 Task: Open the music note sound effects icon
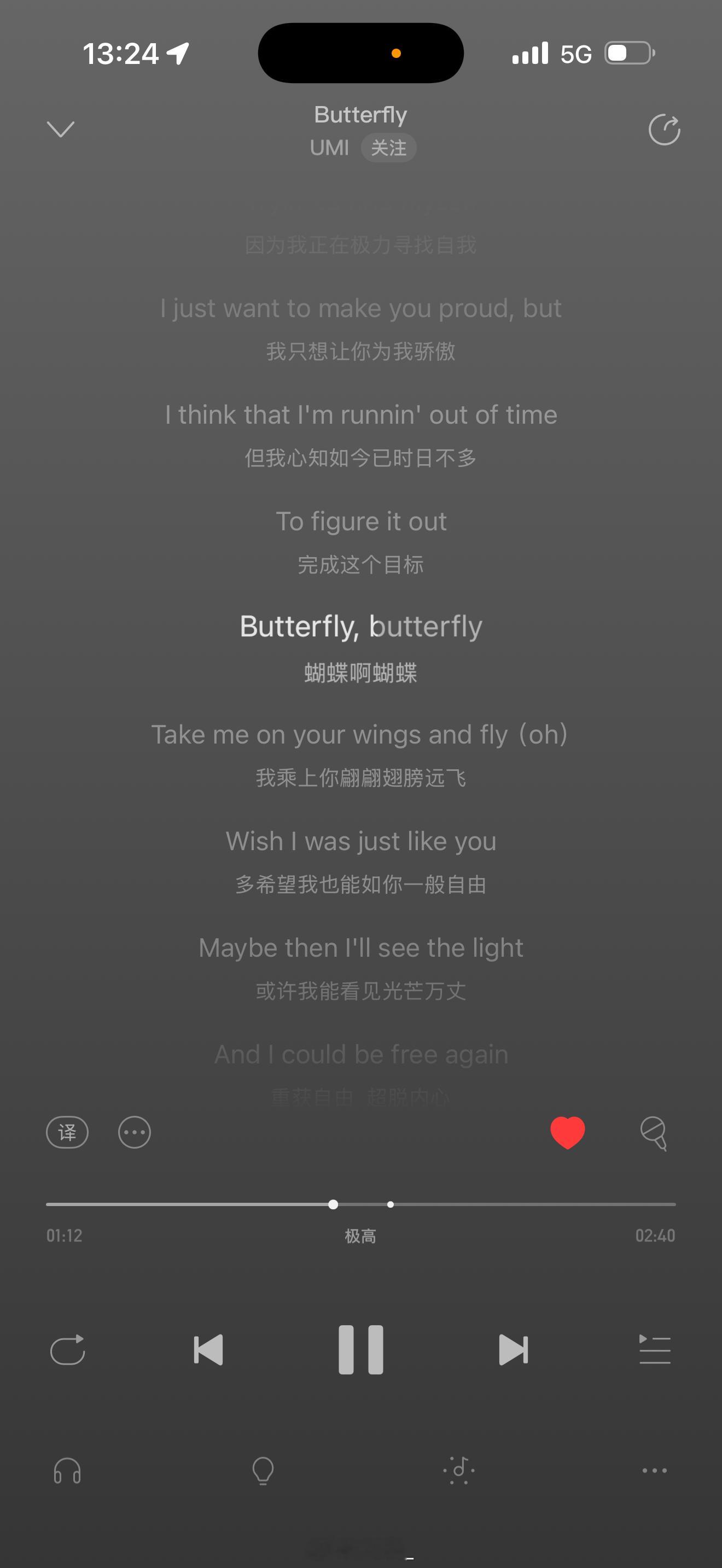click(x=459, y=1471)
